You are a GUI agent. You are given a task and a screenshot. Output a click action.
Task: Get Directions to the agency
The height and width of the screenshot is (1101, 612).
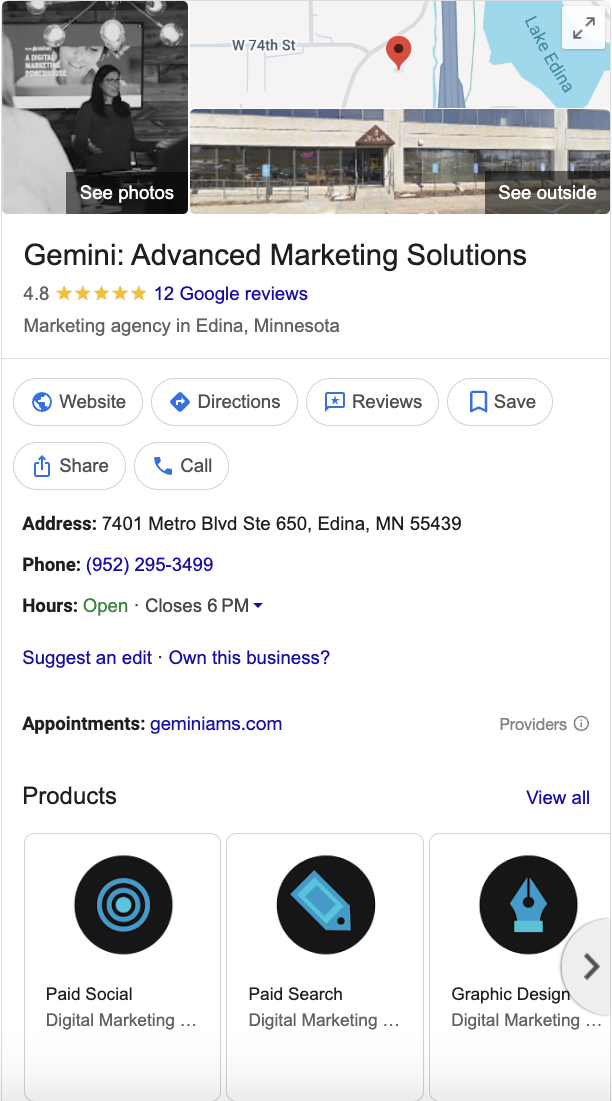click(224, 402)
